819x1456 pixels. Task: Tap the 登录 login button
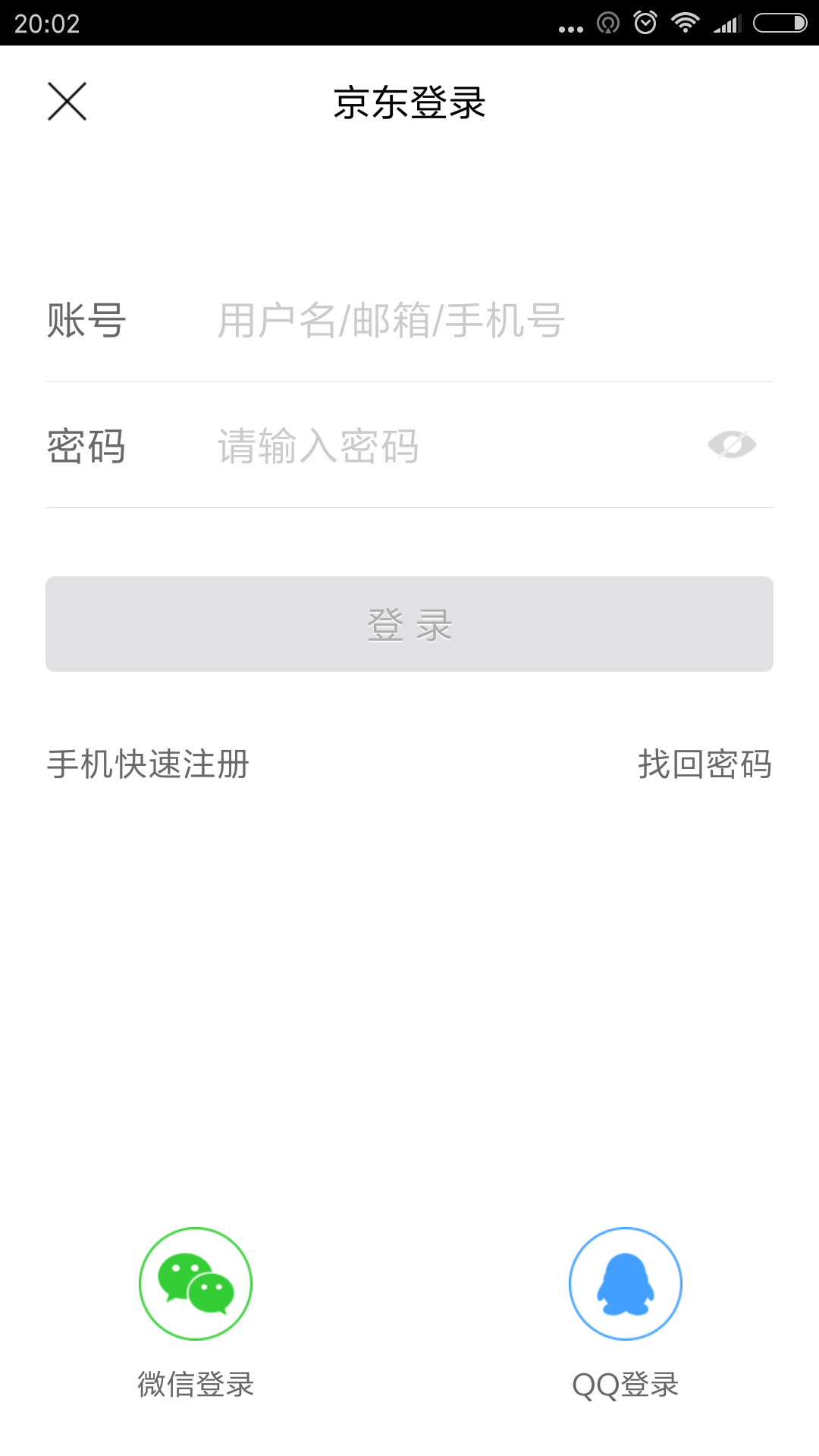click(409, 624)
